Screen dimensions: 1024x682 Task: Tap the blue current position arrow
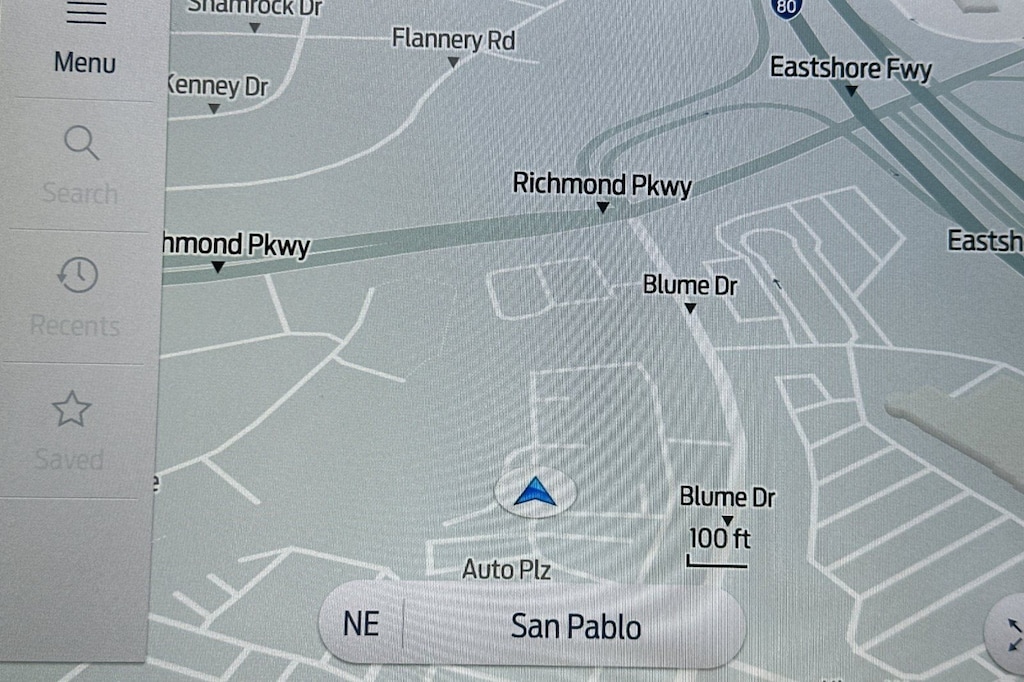[x=536, y=492]
